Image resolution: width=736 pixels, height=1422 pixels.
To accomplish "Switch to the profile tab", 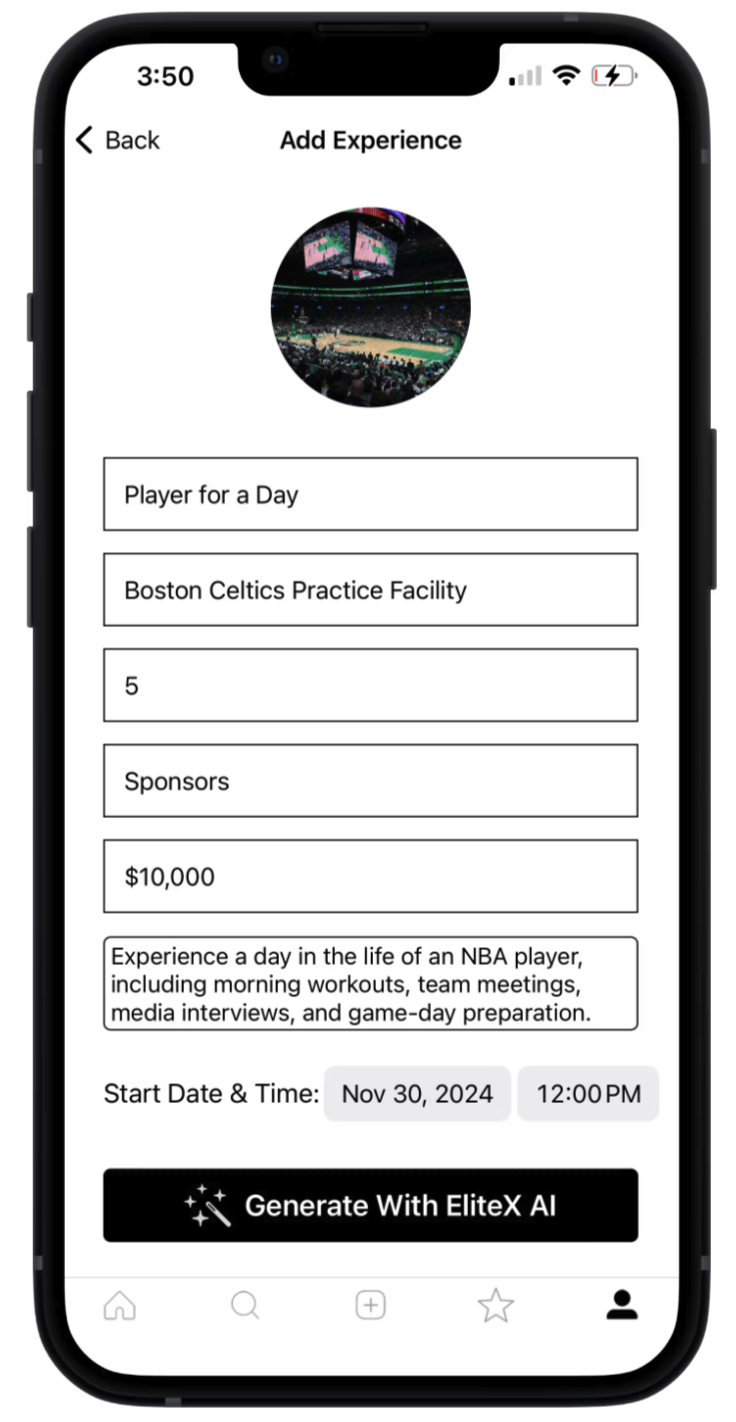I will tap(622, 1305).
